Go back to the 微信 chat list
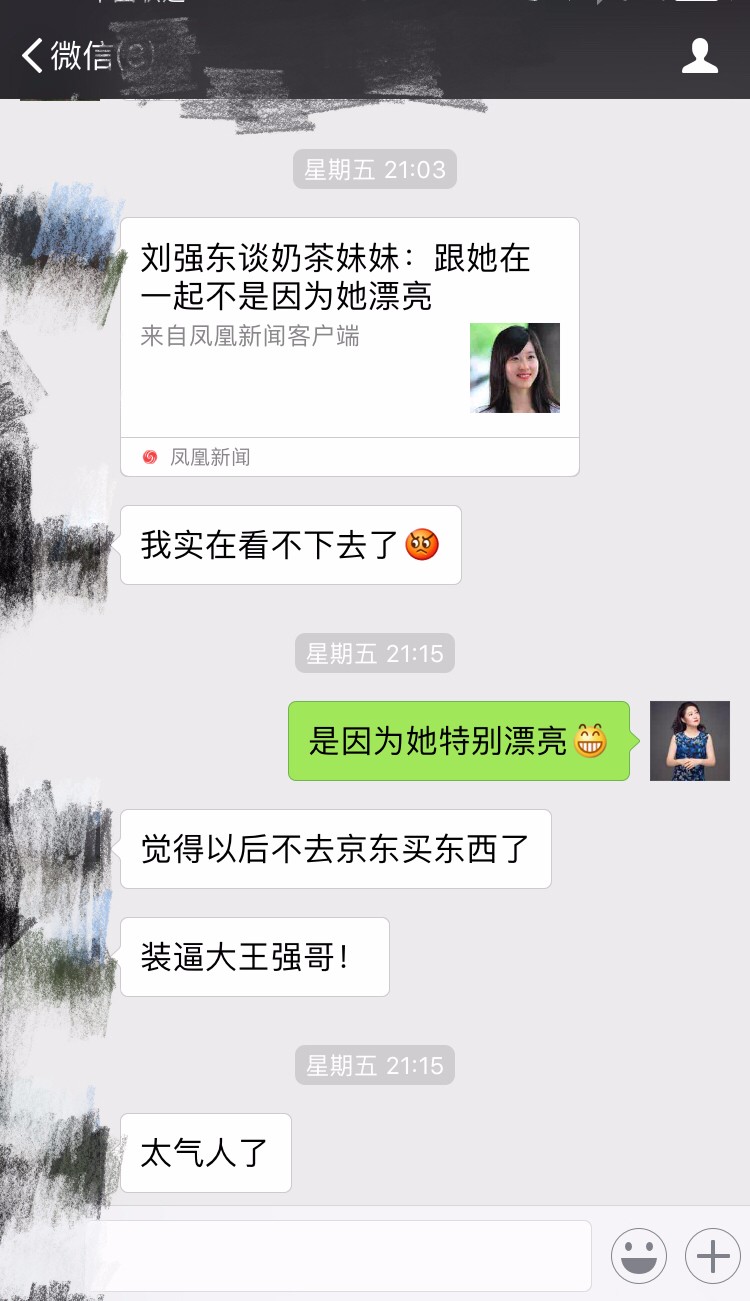Image resolution: width=750 pixels, height=1301 pixels. 65,56
